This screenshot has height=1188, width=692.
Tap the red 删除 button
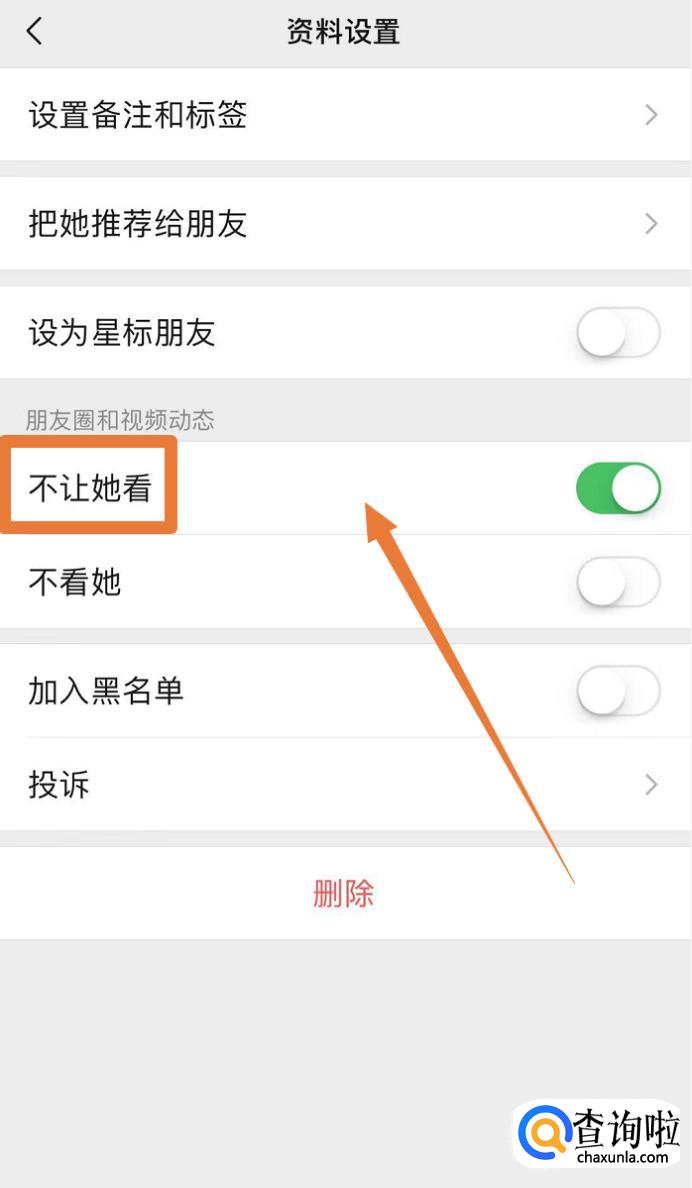(343, 893)
